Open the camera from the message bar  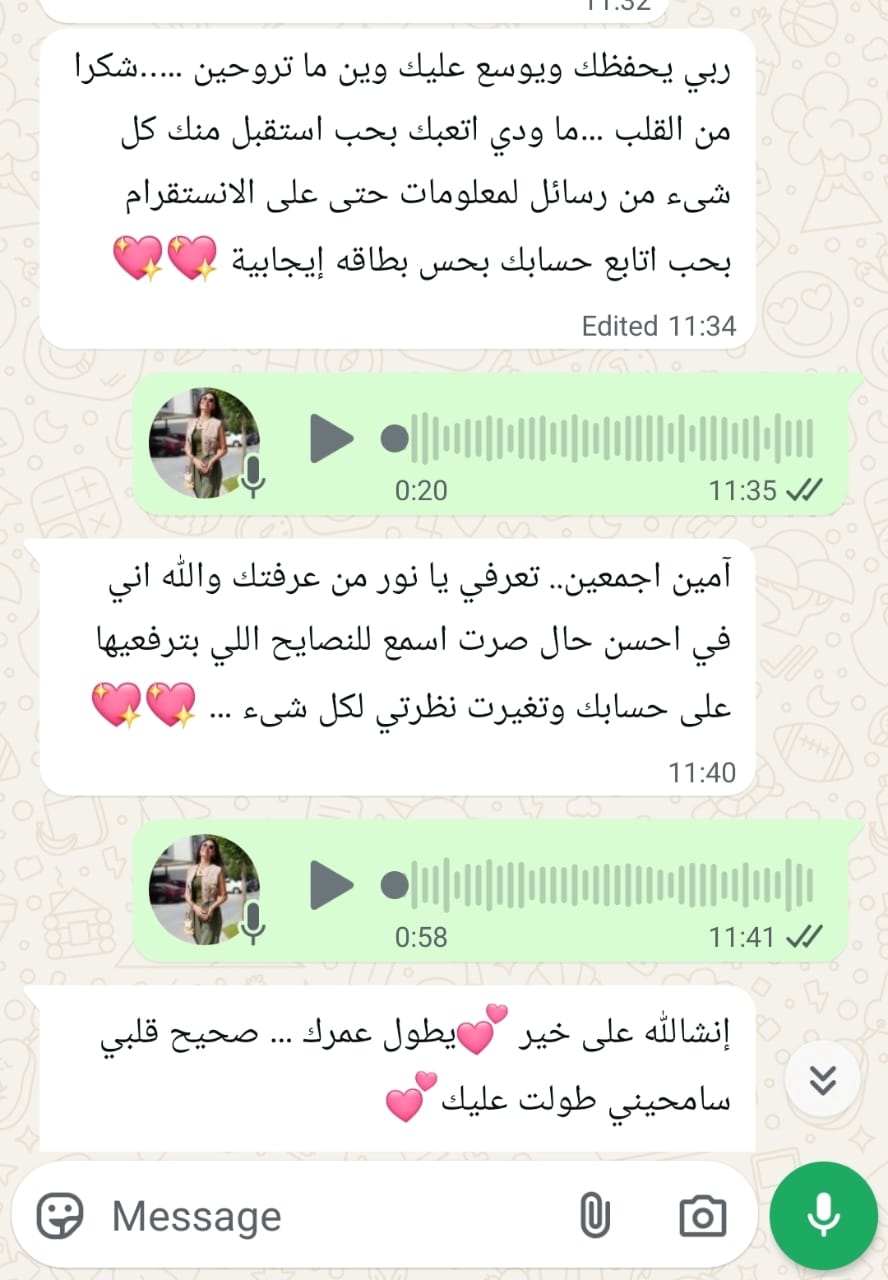702,1216
